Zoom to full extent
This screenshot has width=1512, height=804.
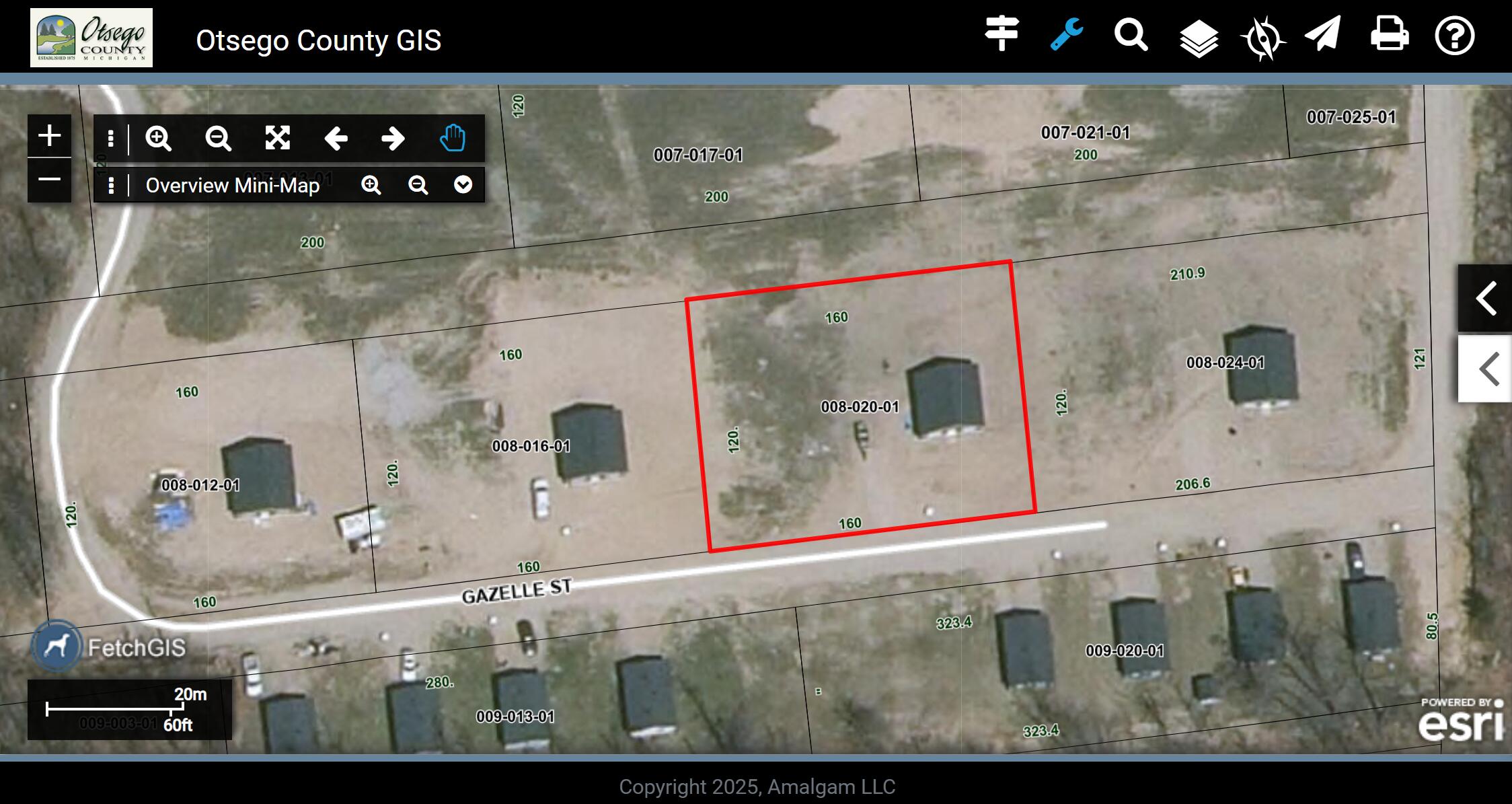point(277,139)
